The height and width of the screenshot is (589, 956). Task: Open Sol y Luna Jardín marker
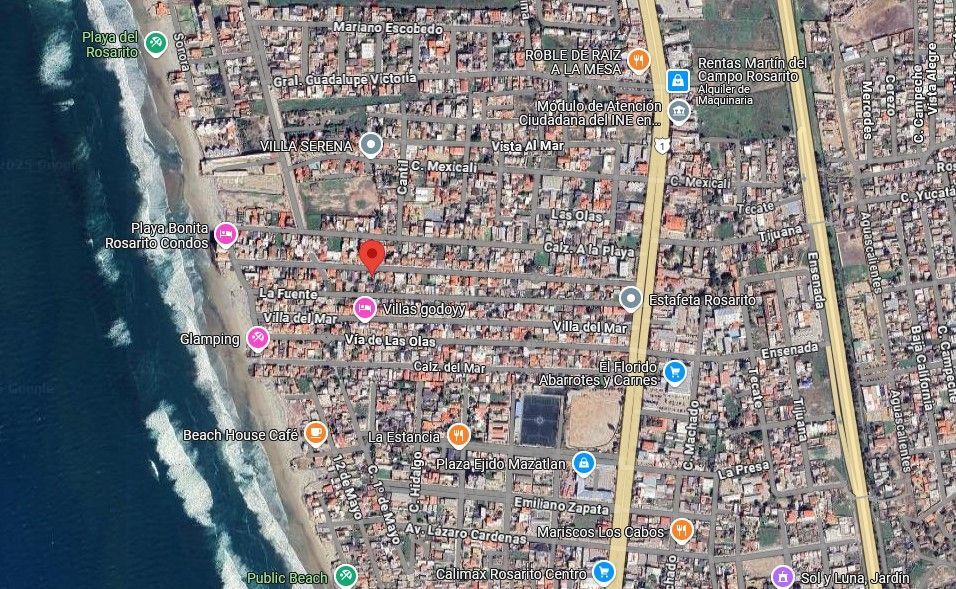pos(783,577)
